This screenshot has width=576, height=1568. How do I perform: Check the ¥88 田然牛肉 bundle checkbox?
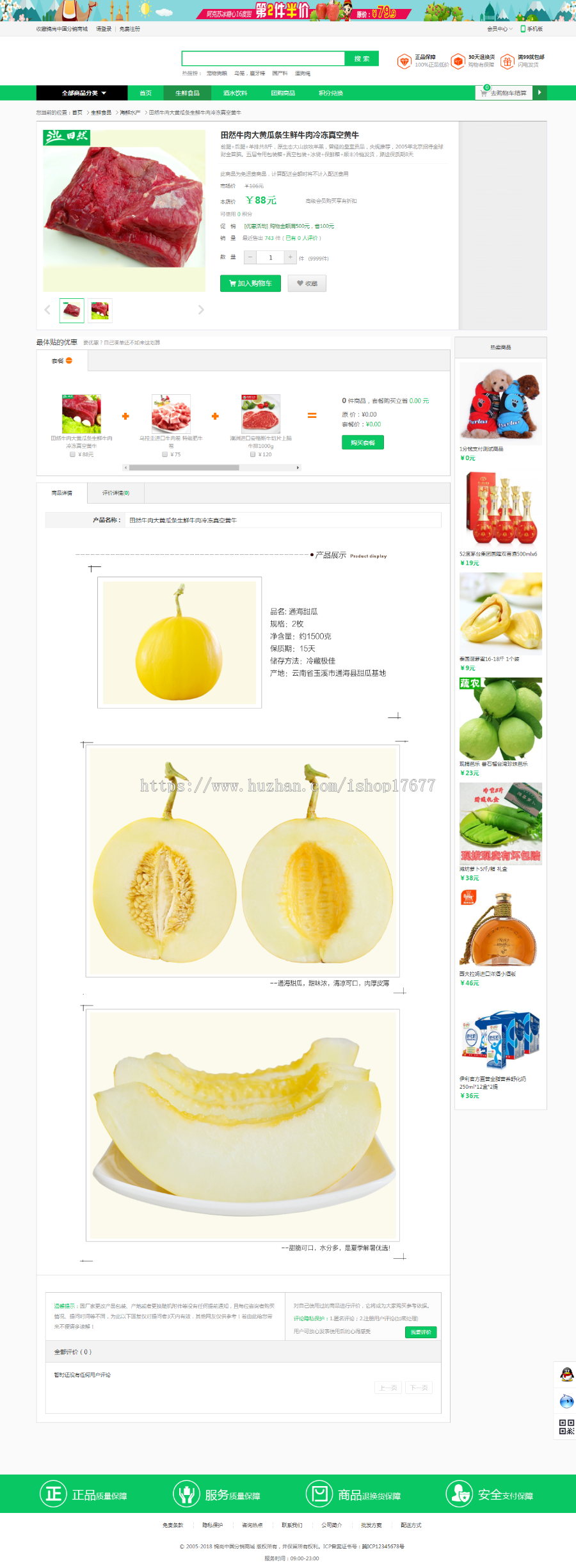pyautogui.click(x=72, y=454)
